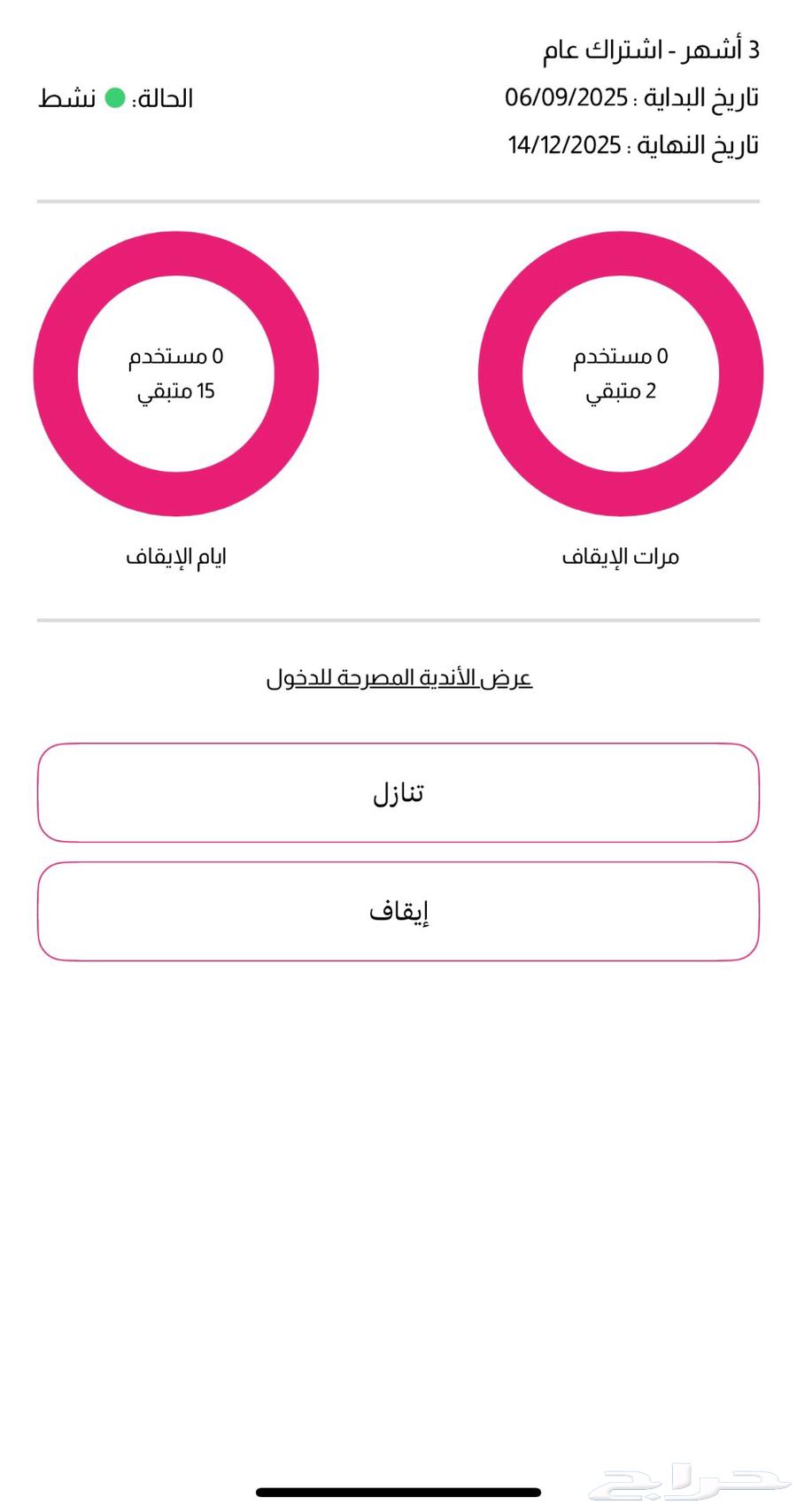Open 'عرض الأندية المصرحة للدخول' link

point(398,677)
